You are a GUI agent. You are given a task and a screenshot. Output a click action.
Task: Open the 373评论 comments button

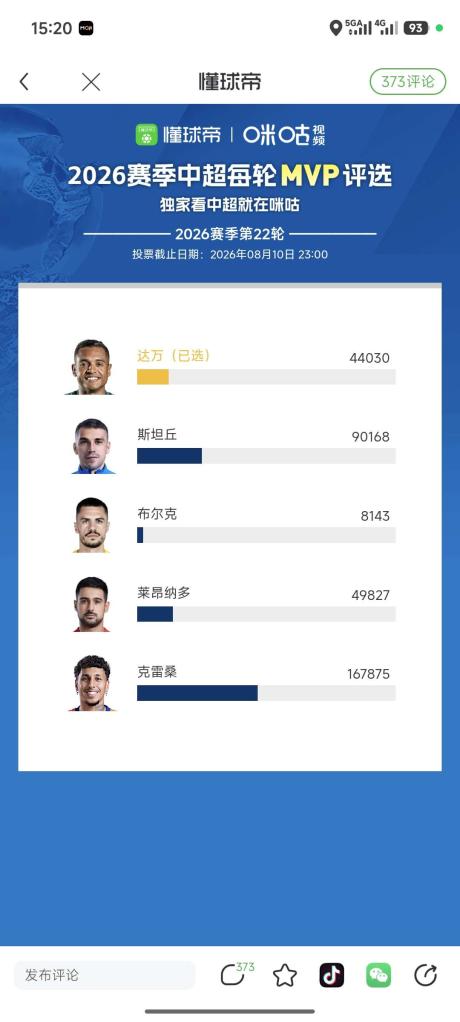408,82
